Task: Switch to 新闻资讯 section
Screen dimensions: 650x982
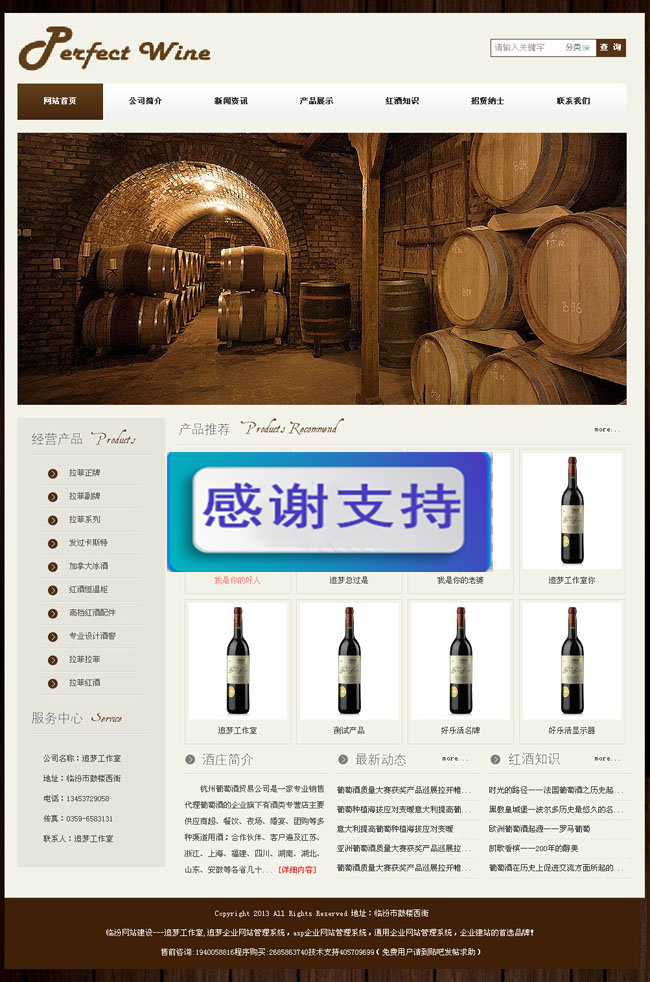Action: (231, 101)
